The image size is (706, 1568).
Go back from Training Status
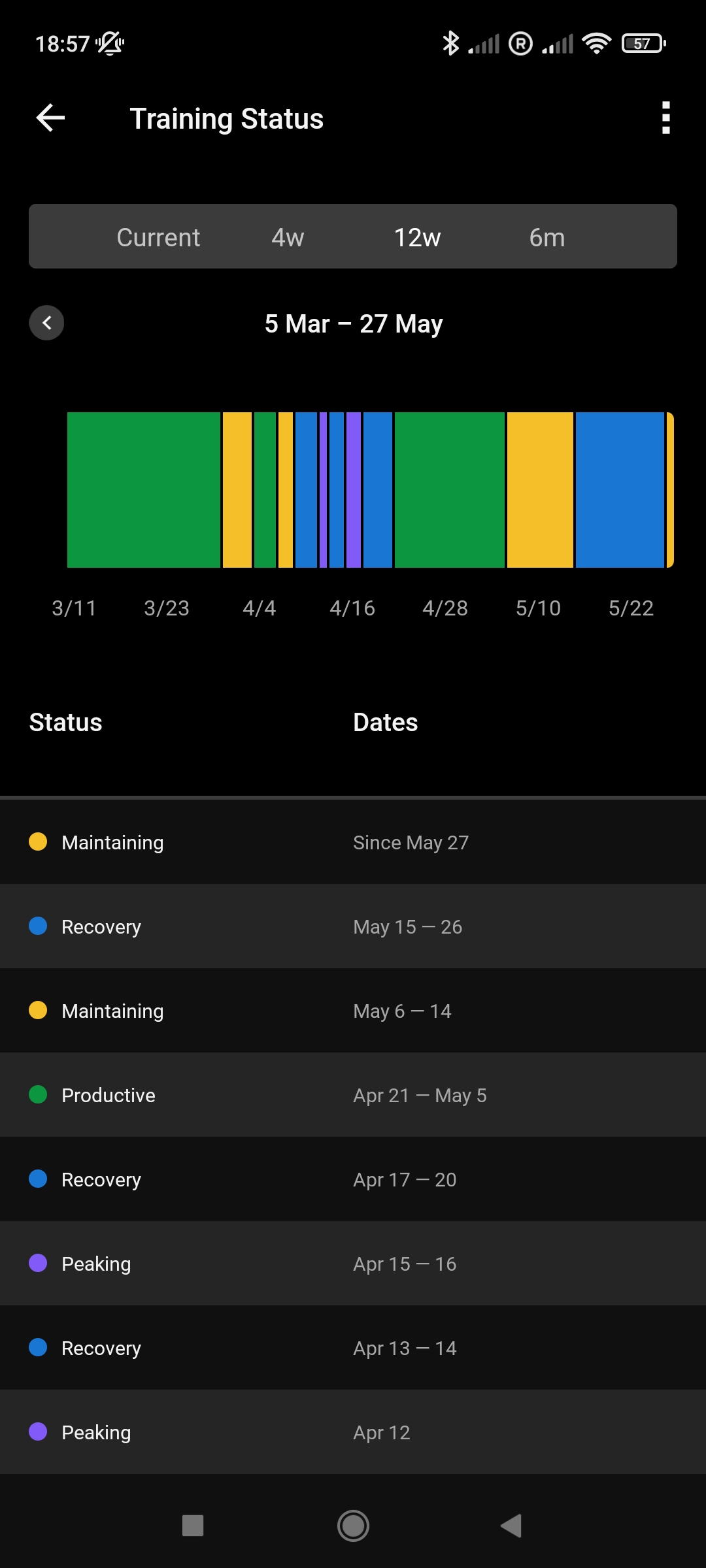(50, 118)
